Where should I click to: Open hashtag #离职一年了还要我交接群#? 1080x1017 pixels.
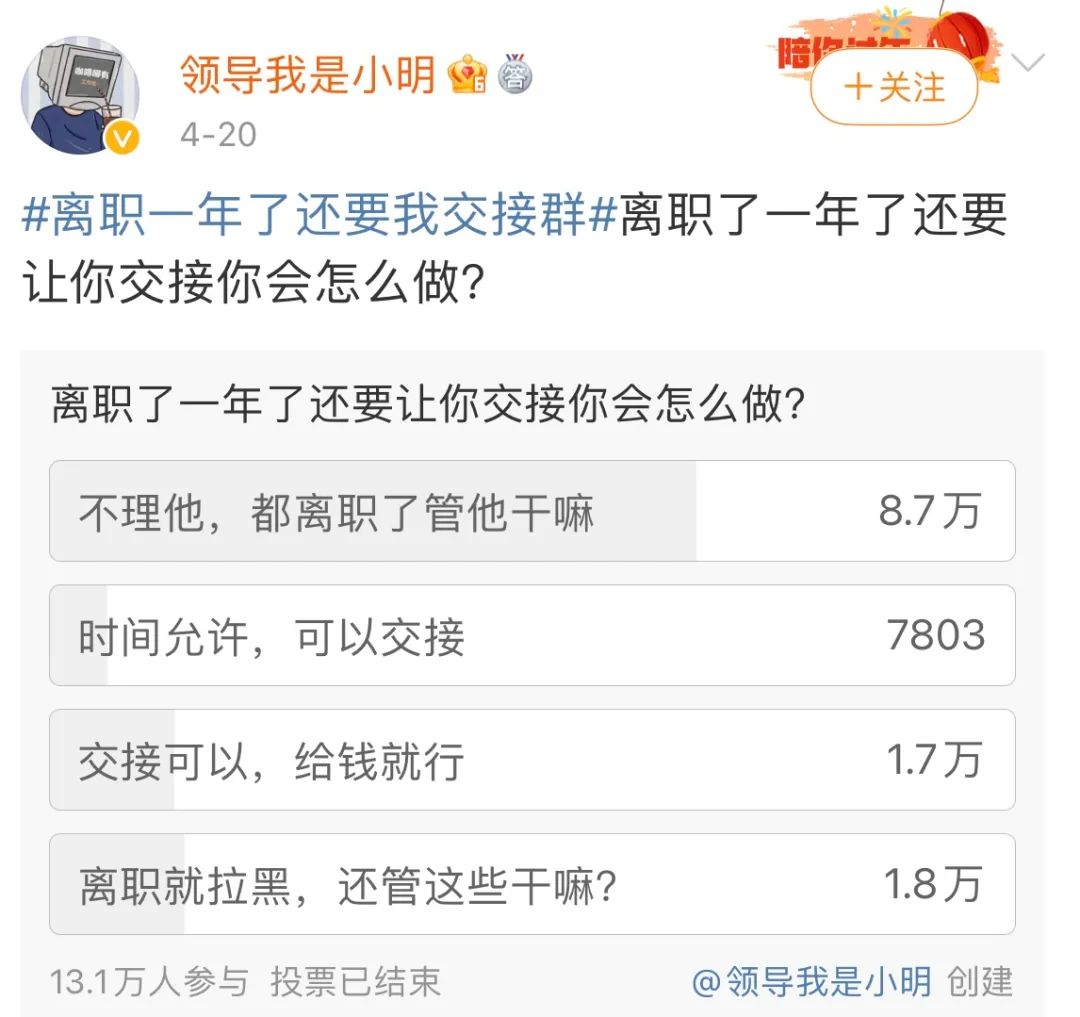tap(317, 215)
